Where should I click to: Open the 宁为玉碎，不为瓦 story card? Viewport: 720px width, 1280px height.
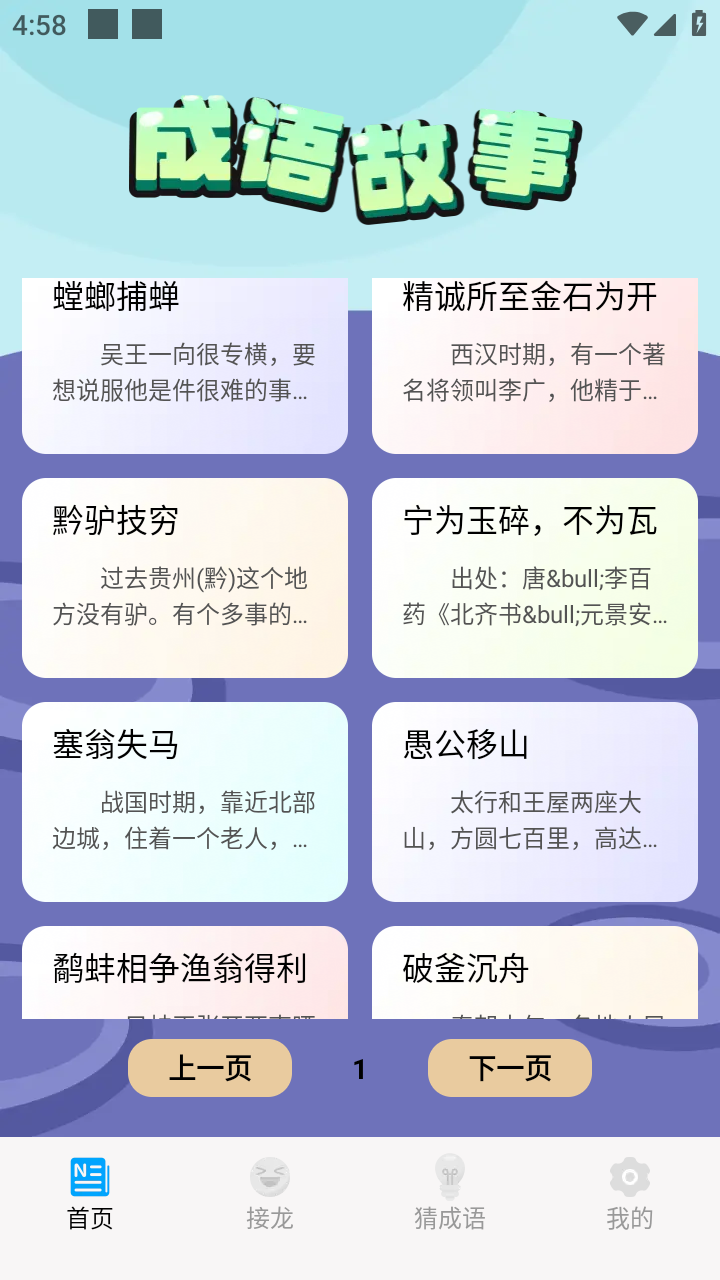[535, 578]
